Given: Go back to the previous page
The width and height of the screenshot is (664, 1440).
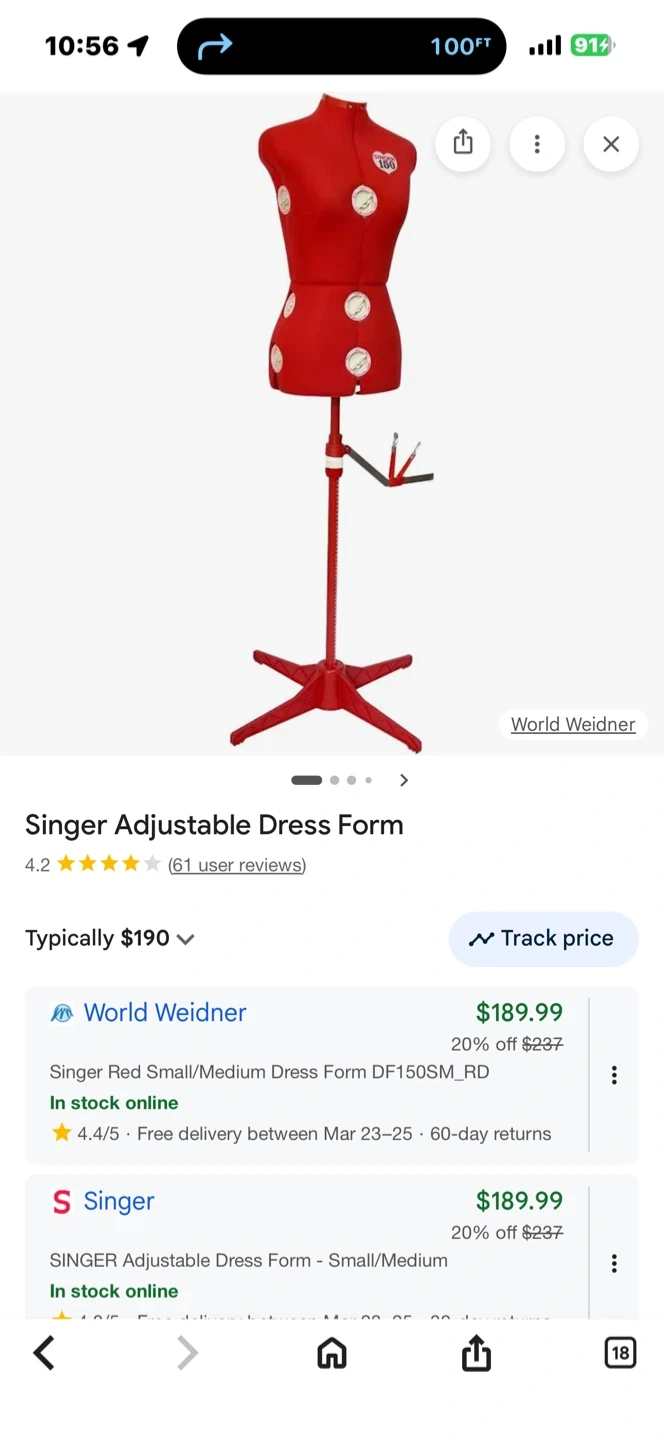Looking at the screenshot, I should click(44, 1353).
